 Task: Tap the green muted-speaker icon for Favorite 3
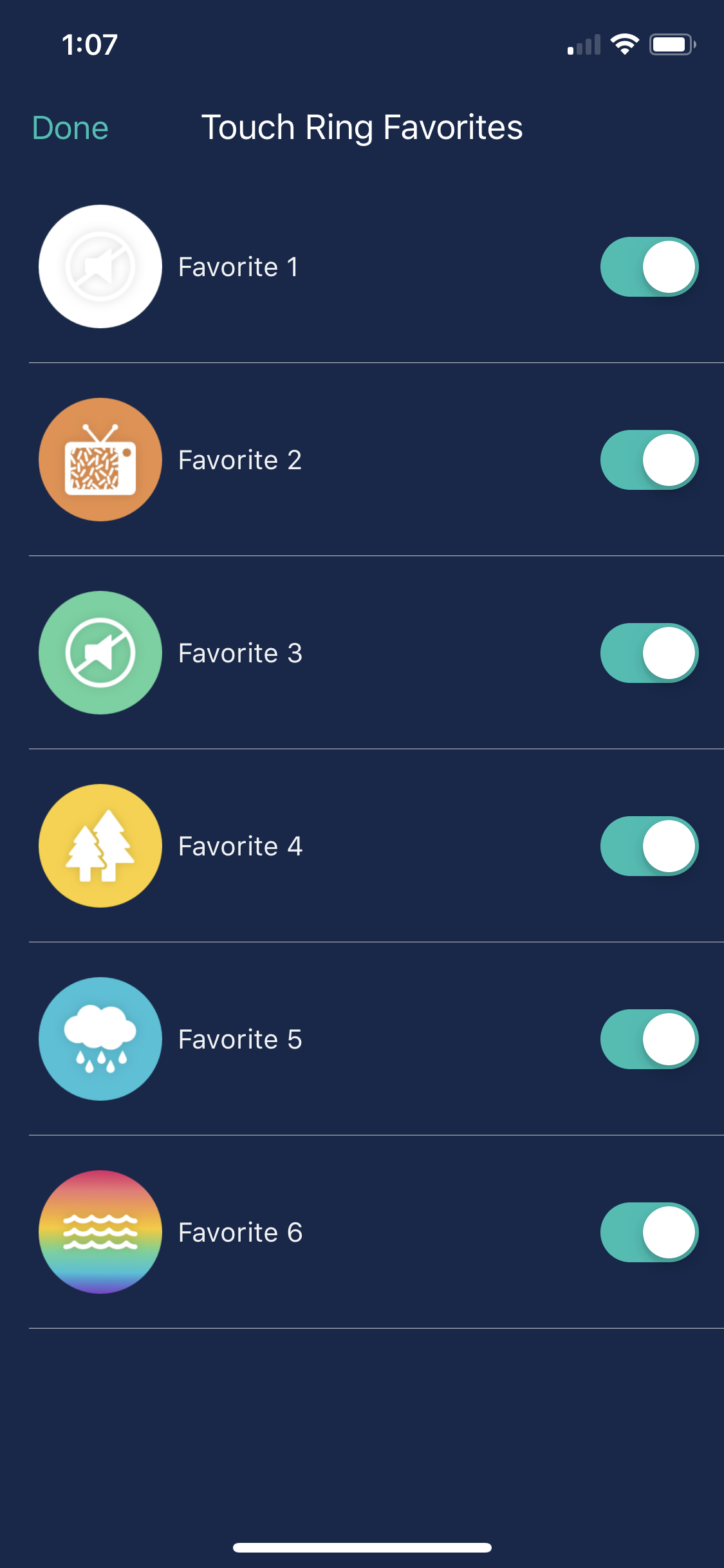click(100, 653)
